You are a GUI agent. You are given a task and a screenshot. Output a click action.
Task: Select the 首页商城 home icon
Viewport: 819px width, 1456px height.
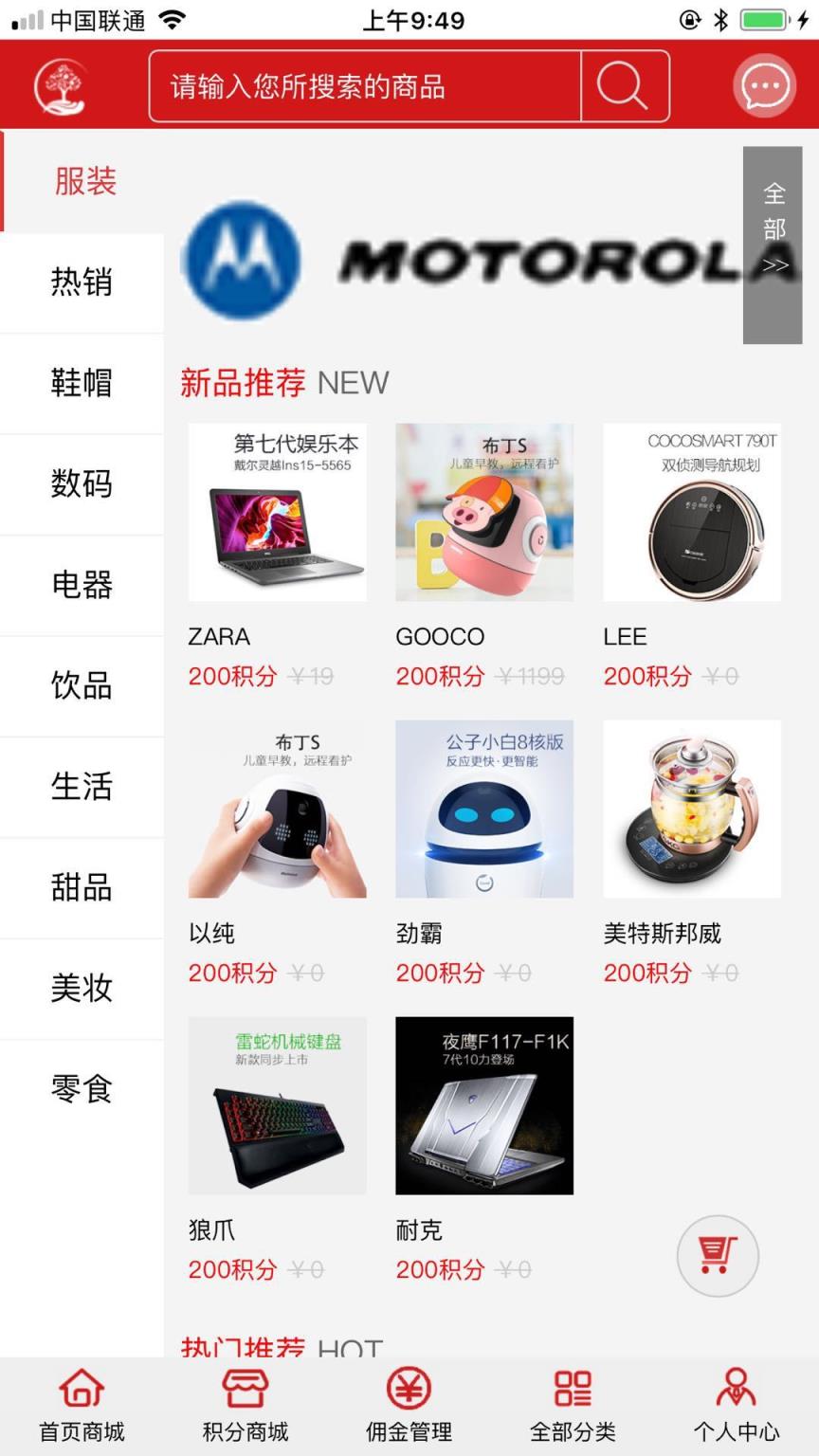tap(82, 1403)
